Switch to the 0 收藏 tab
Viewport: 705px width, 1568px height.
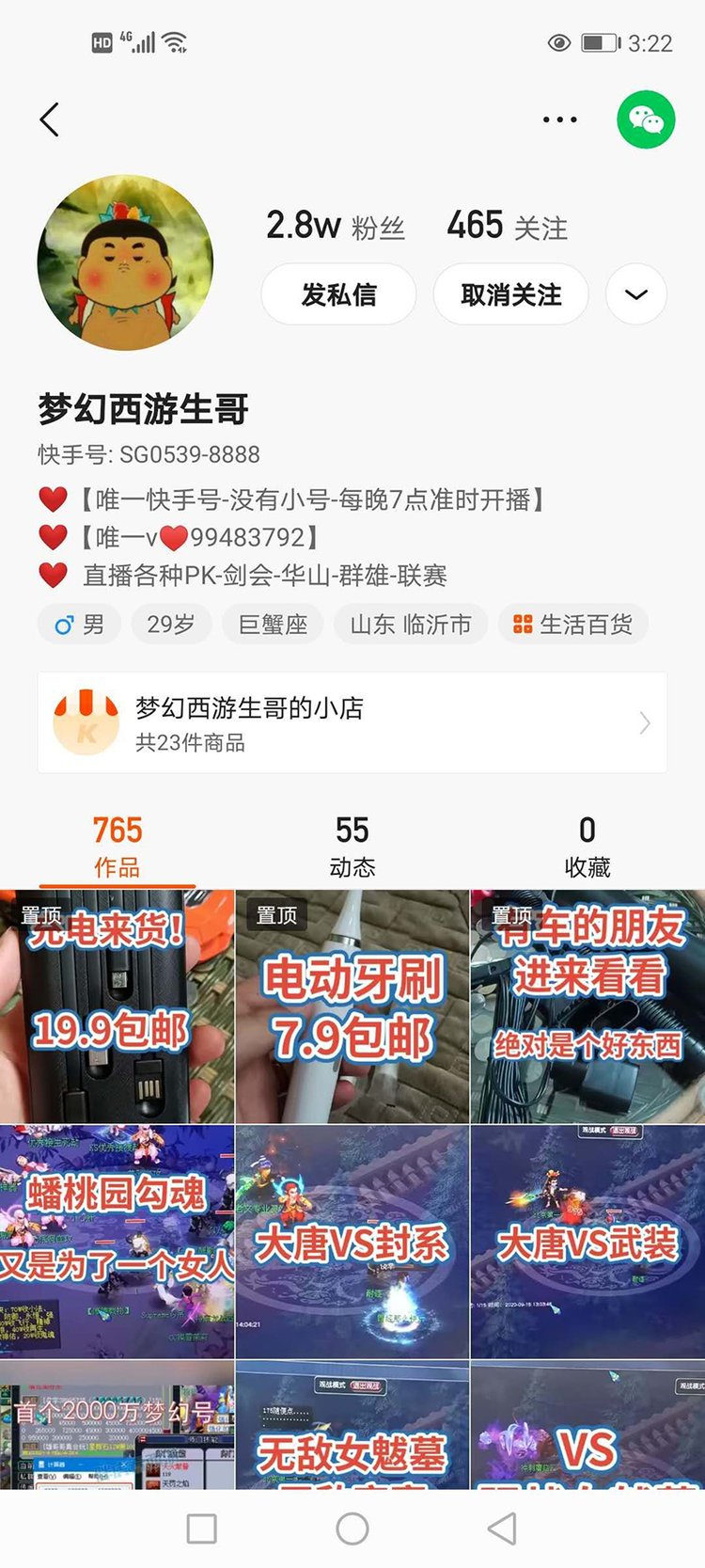(587, 845)
